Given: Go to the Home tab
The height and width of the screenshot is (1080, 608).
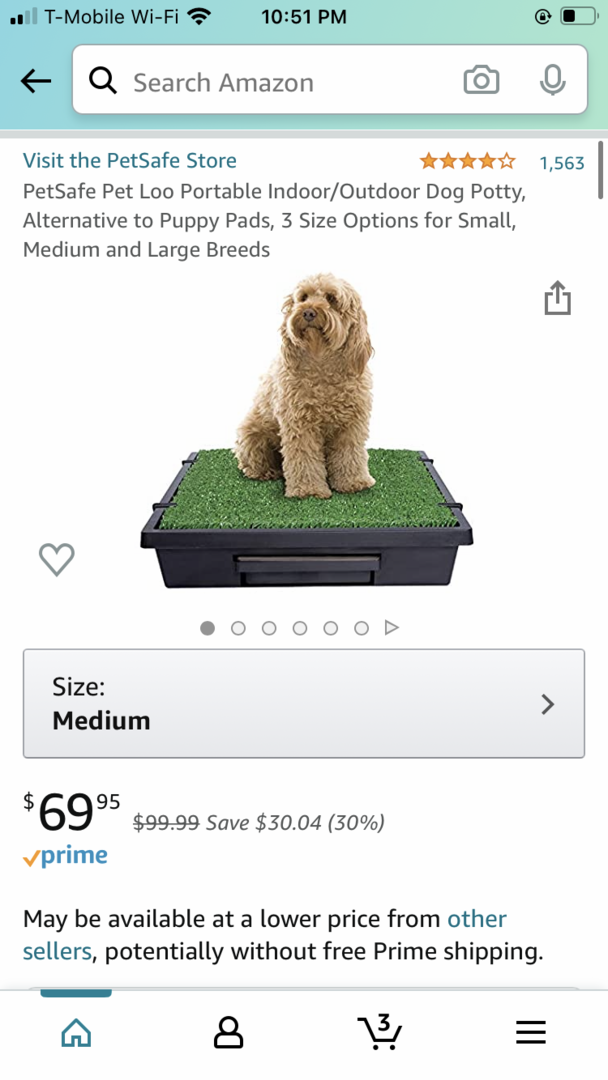Looking at the screenshot, I should 76,1031.
